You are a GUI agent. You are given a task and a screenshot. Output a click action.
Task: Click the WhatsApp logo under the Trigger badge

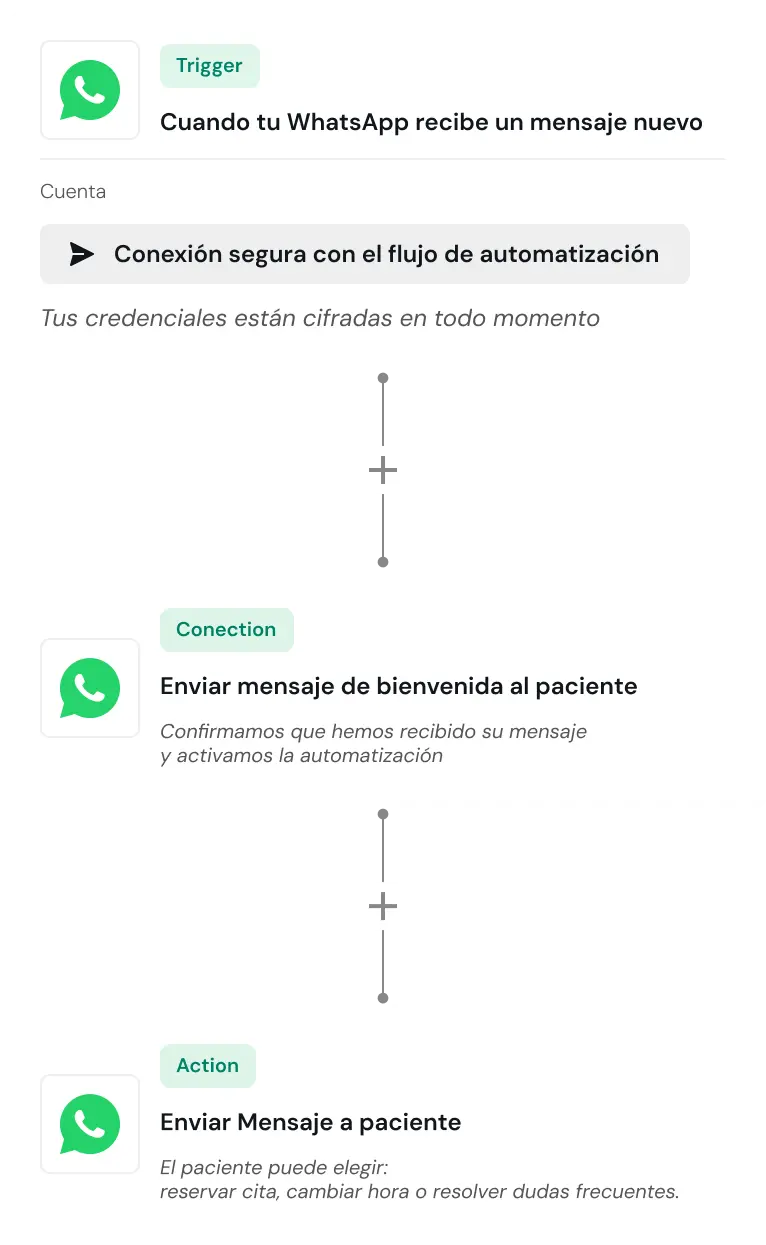tap(90, 89)
